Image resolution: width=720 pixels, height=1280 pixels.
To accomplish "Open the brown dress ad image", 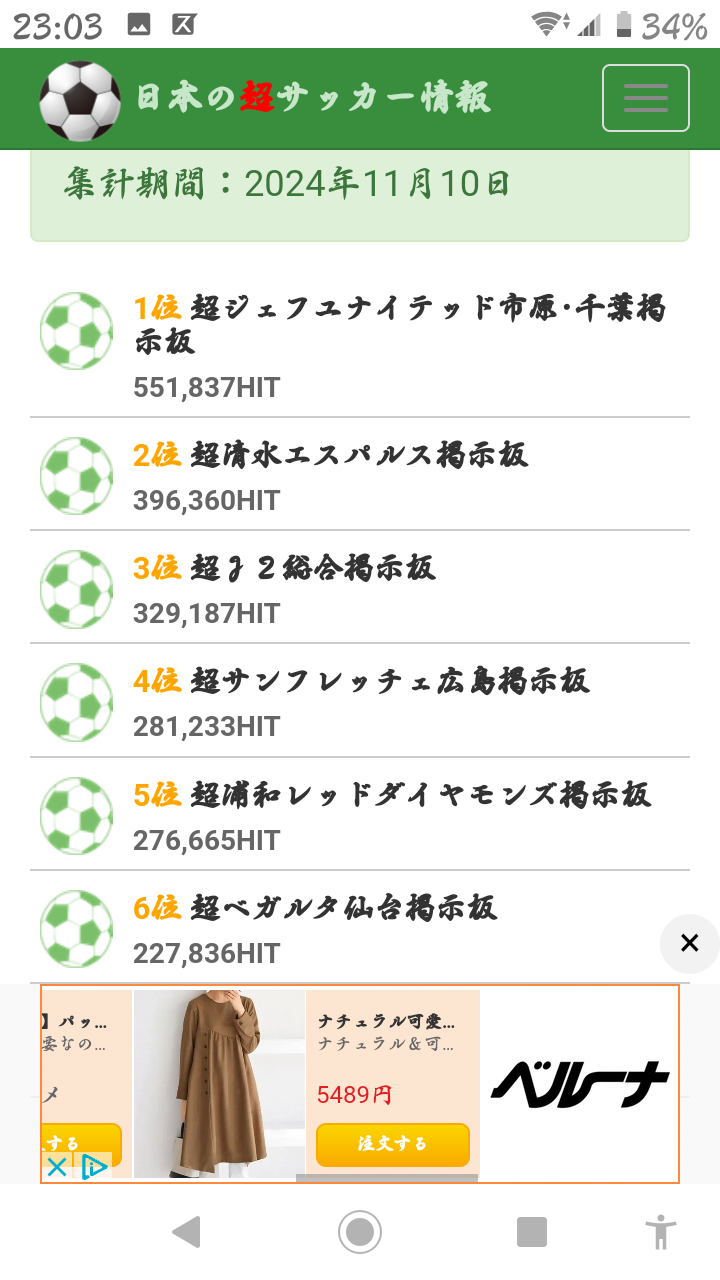I will [219, 1083].
